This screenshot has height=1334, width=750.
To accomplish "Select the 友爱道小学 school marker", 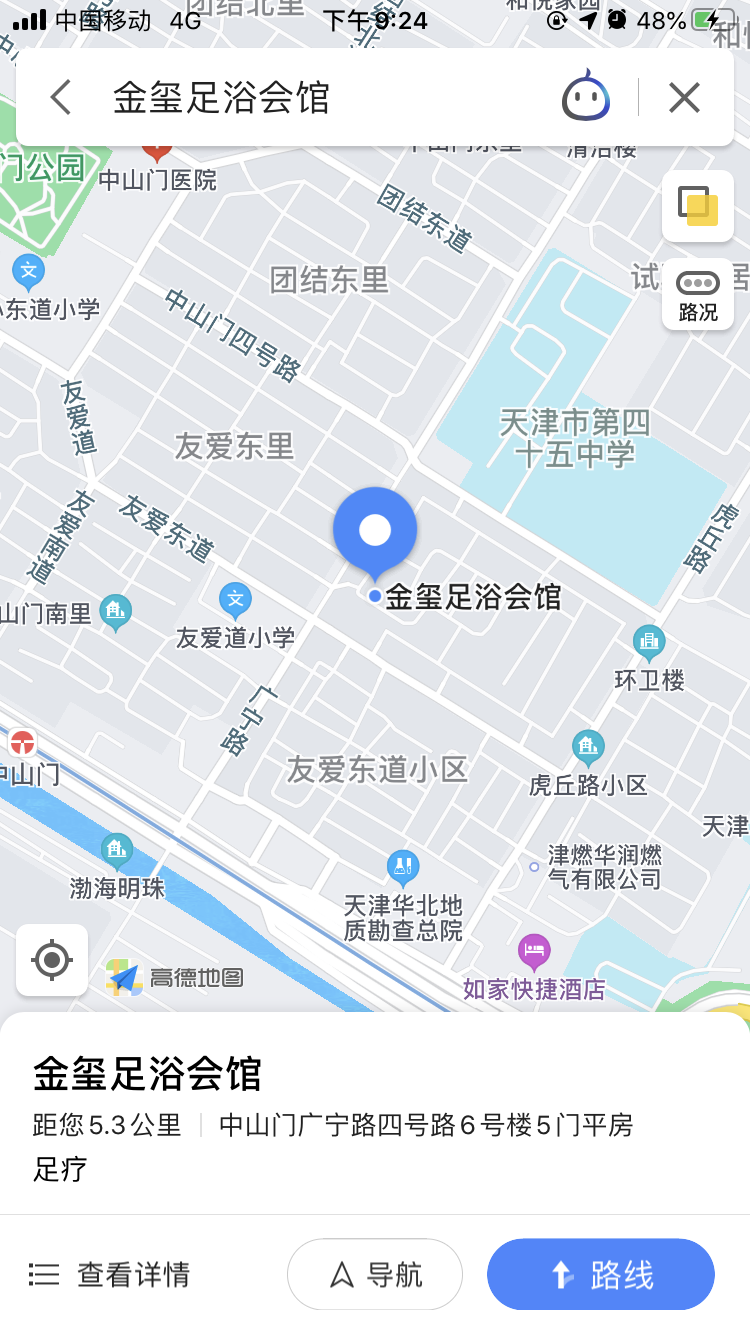I will tap(236, 601).
